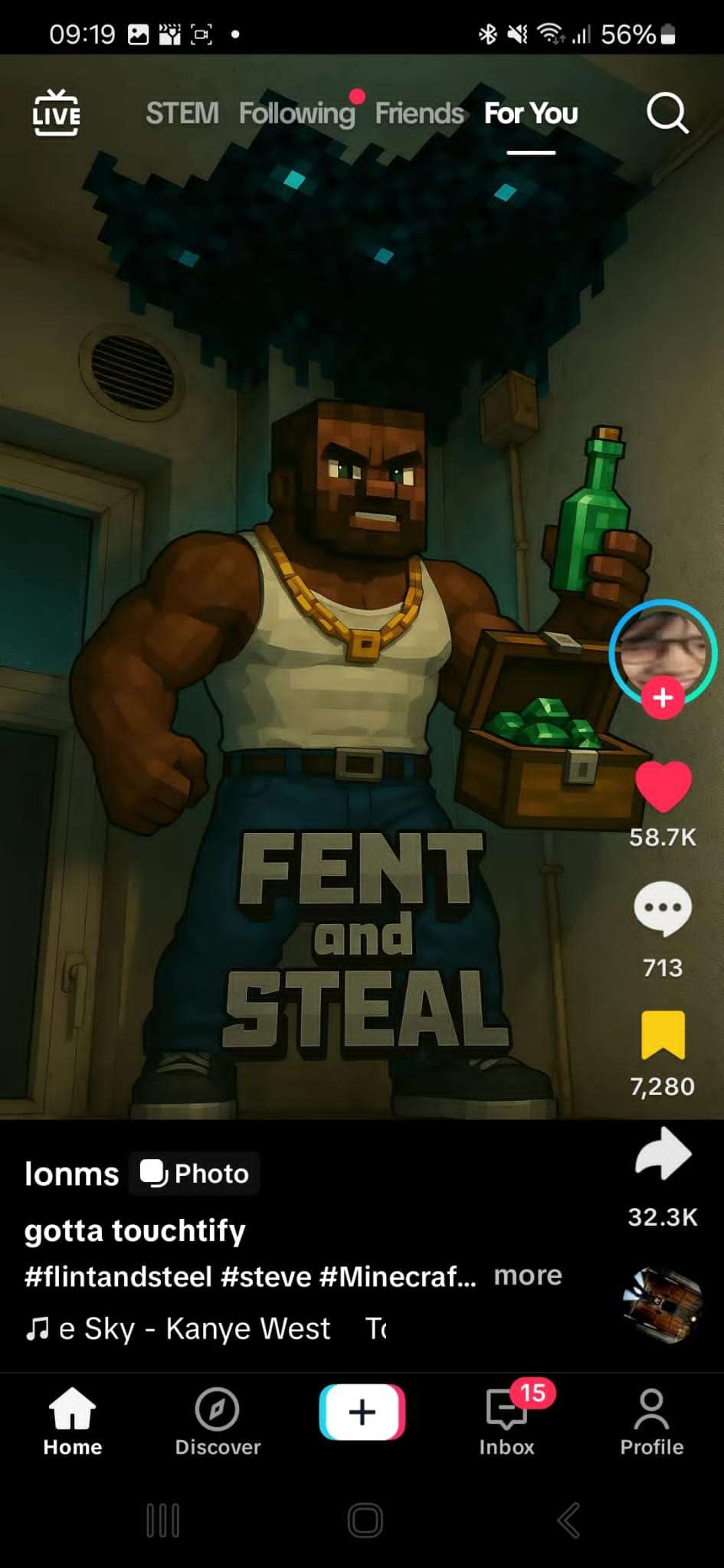Expand the caption with more
Viewport: 724px width, 1568px height.
[x=528, y=1276]
